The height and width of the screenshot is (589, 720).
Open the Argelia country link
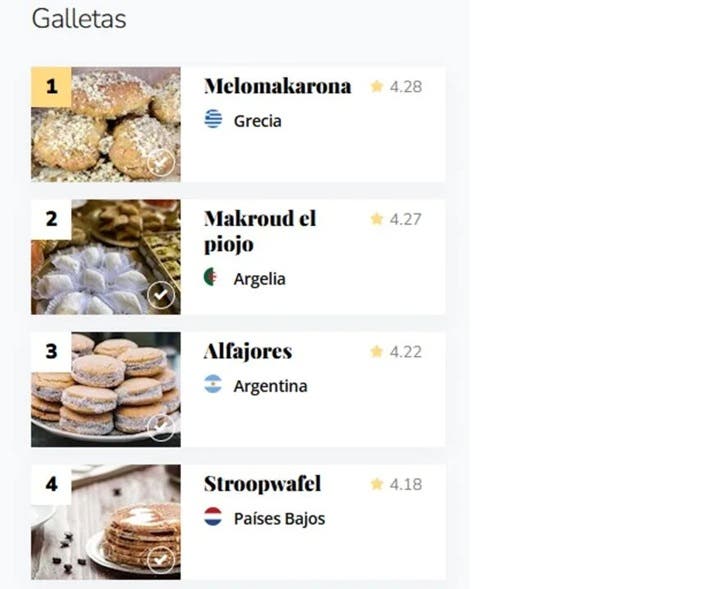[259, 279]
